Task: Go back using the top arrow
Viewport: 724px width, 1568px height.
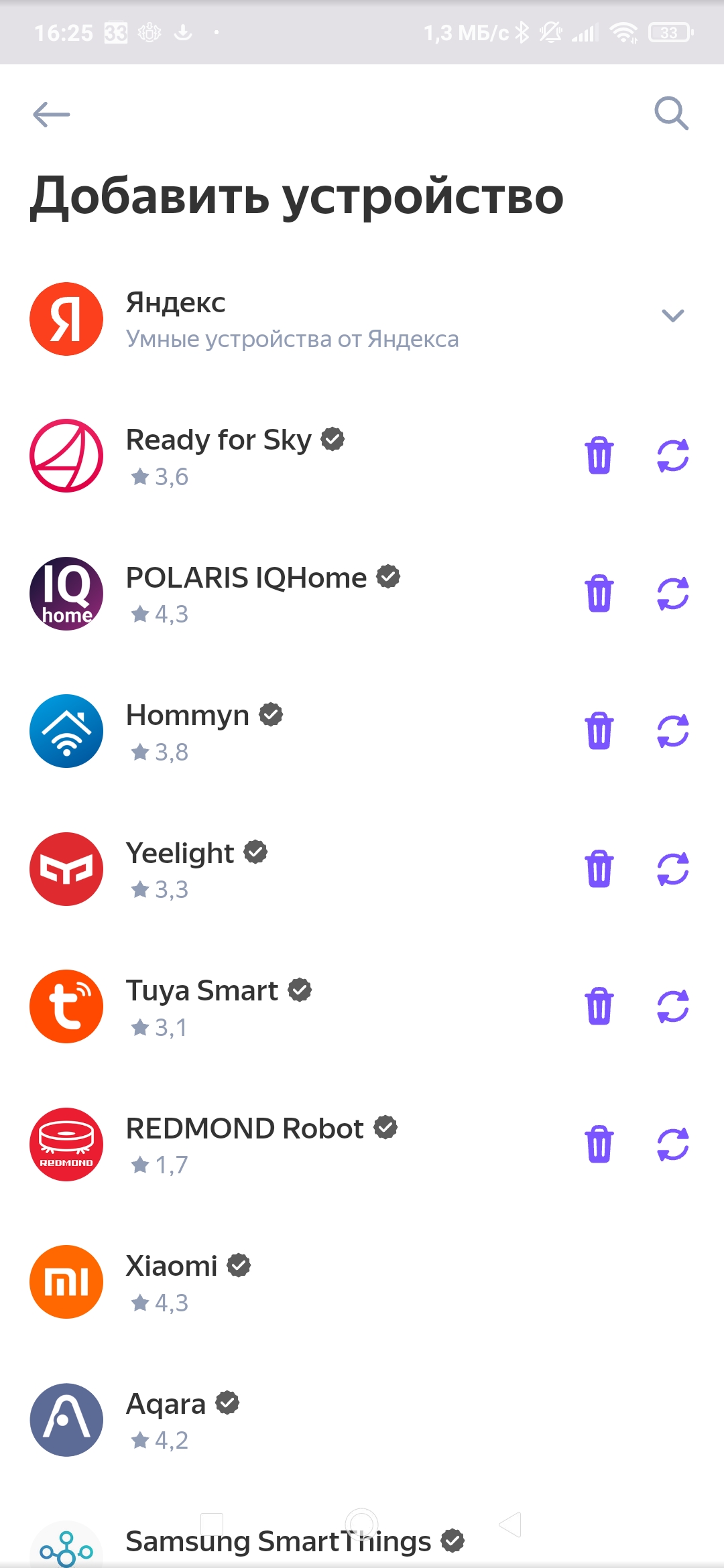Action: pos(52,114)
